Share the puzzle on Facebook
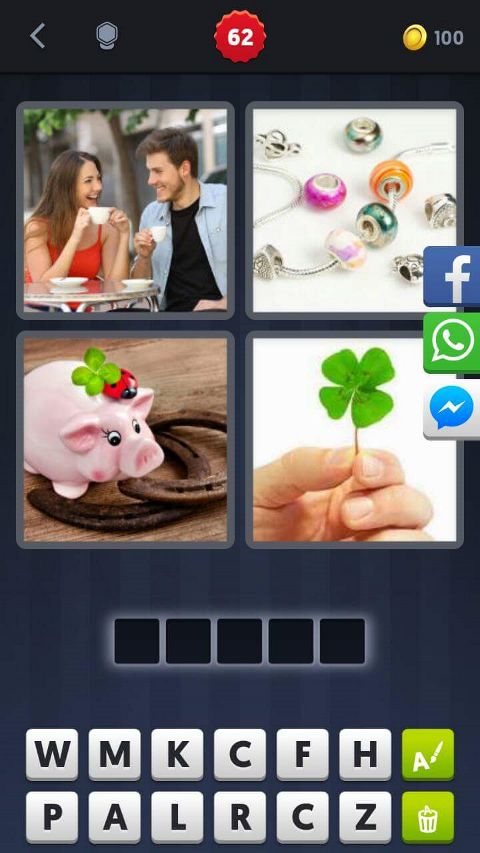This screenshot has width=480, height=853. pyautogui.click(x=452, y=277)
